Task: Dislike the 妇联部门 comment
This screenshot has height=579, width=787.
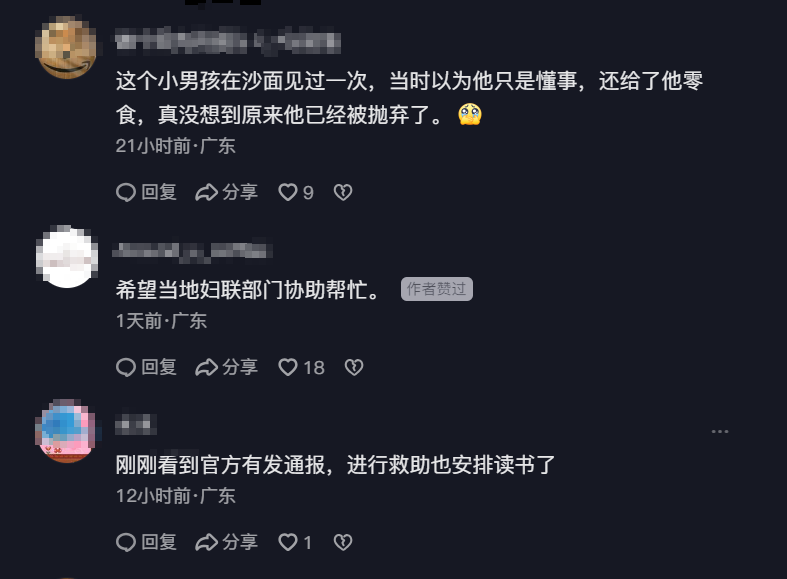Action: coord(353,367)
